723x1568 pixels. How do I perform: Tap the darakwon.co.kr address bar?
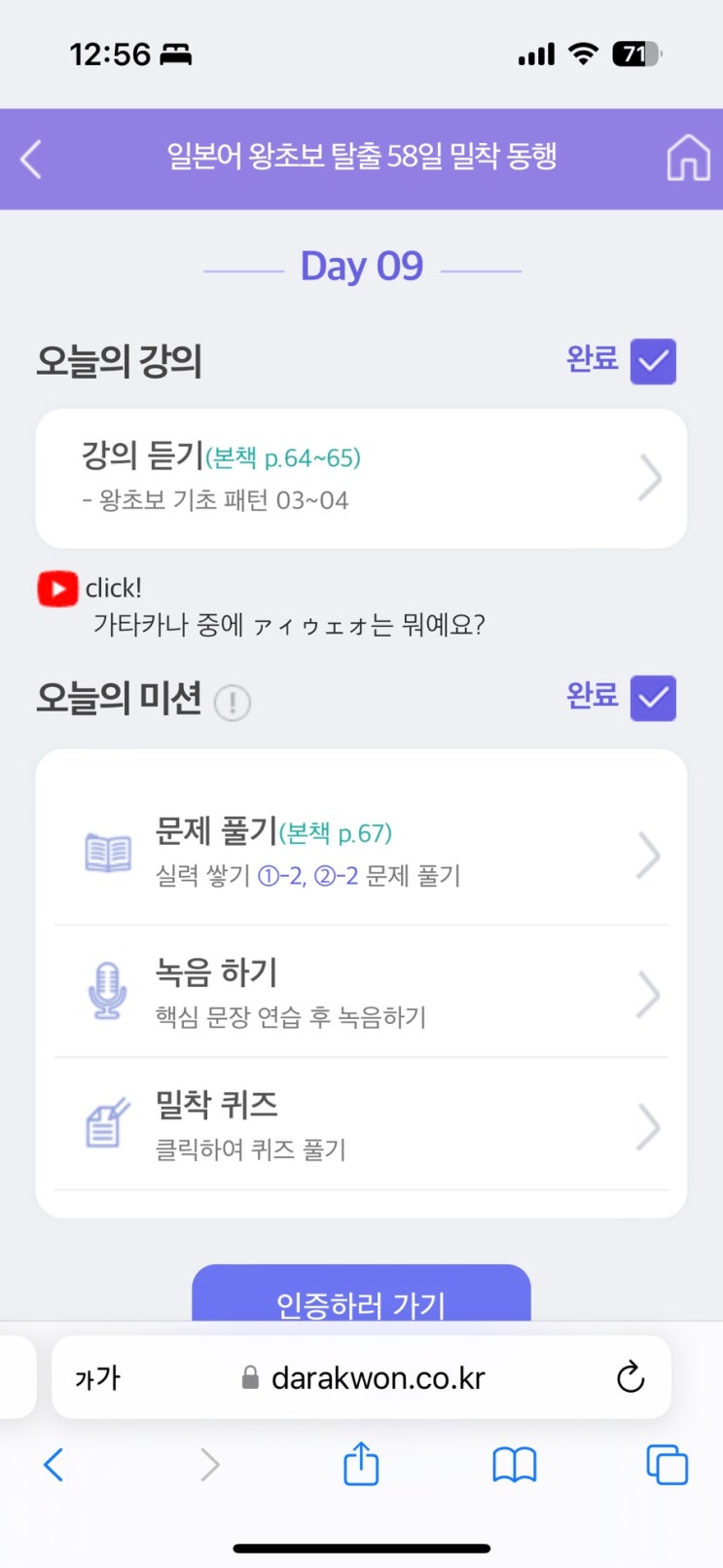click(378, 1377)
